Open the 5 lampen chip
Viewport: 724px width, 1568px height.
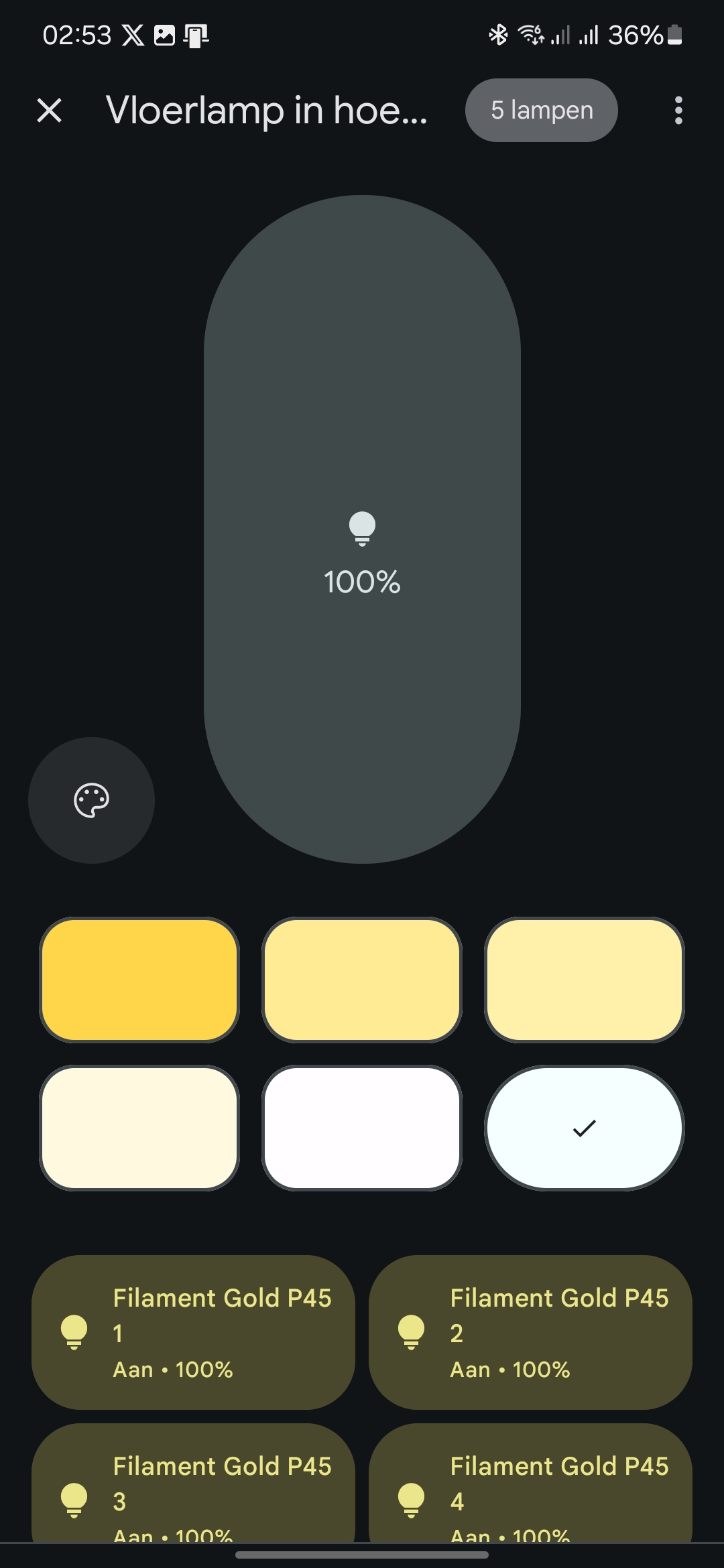click(x=542, y=110)
